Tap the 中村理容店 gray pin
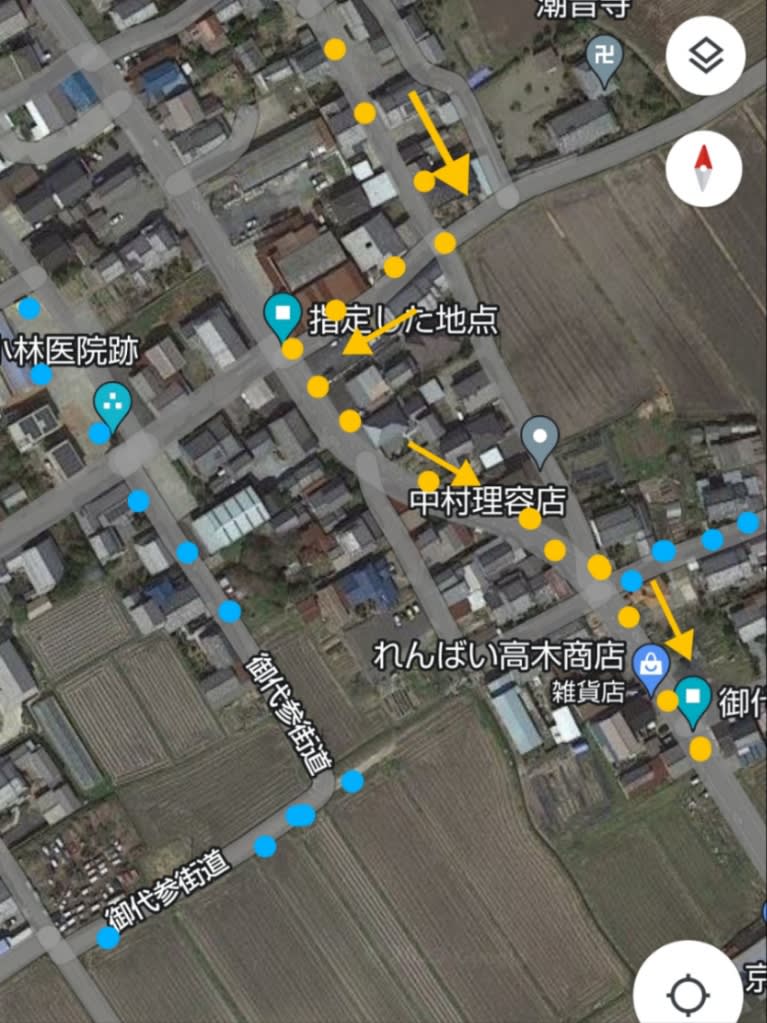Image resolution: width=767 pixels, height=1023 pixels. point(540,438)
